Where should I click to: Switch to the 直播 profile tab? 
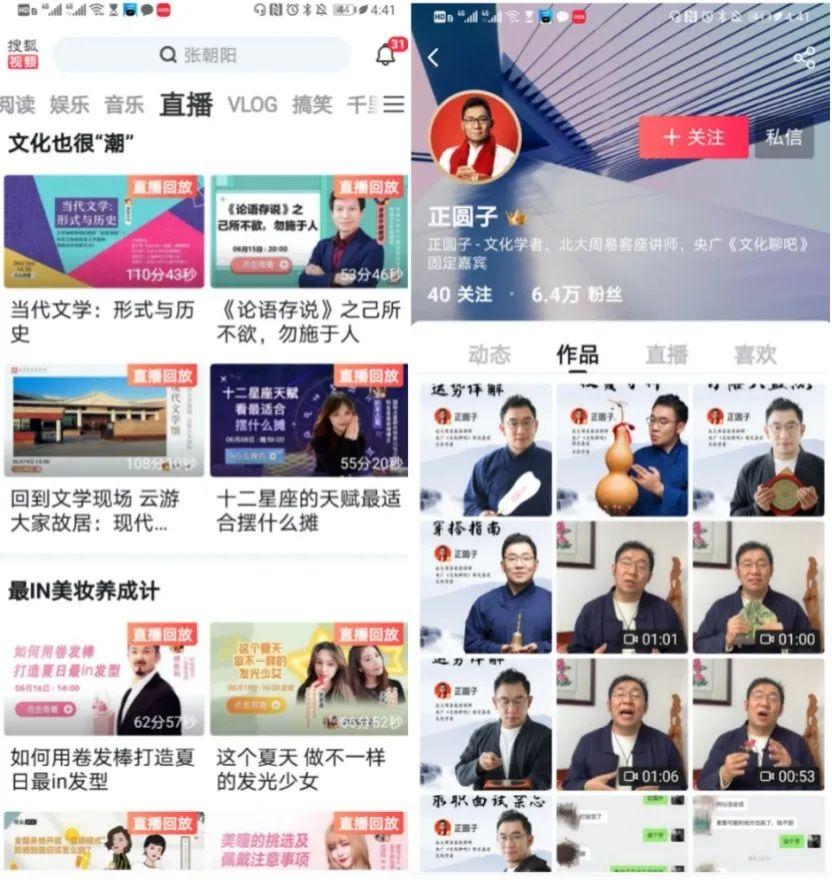pos(666,354)
